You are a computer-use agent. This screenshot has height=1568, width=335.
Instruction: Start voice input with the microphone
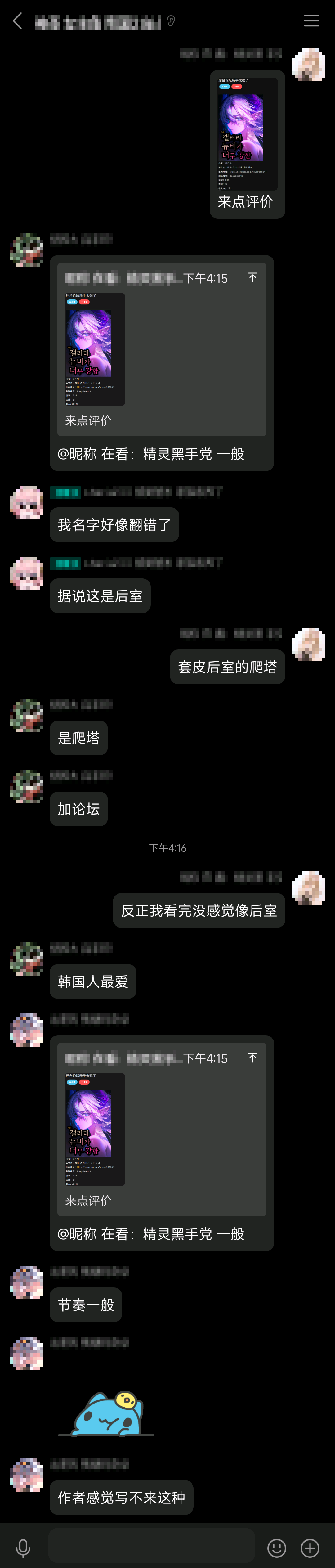point(23,1547)
